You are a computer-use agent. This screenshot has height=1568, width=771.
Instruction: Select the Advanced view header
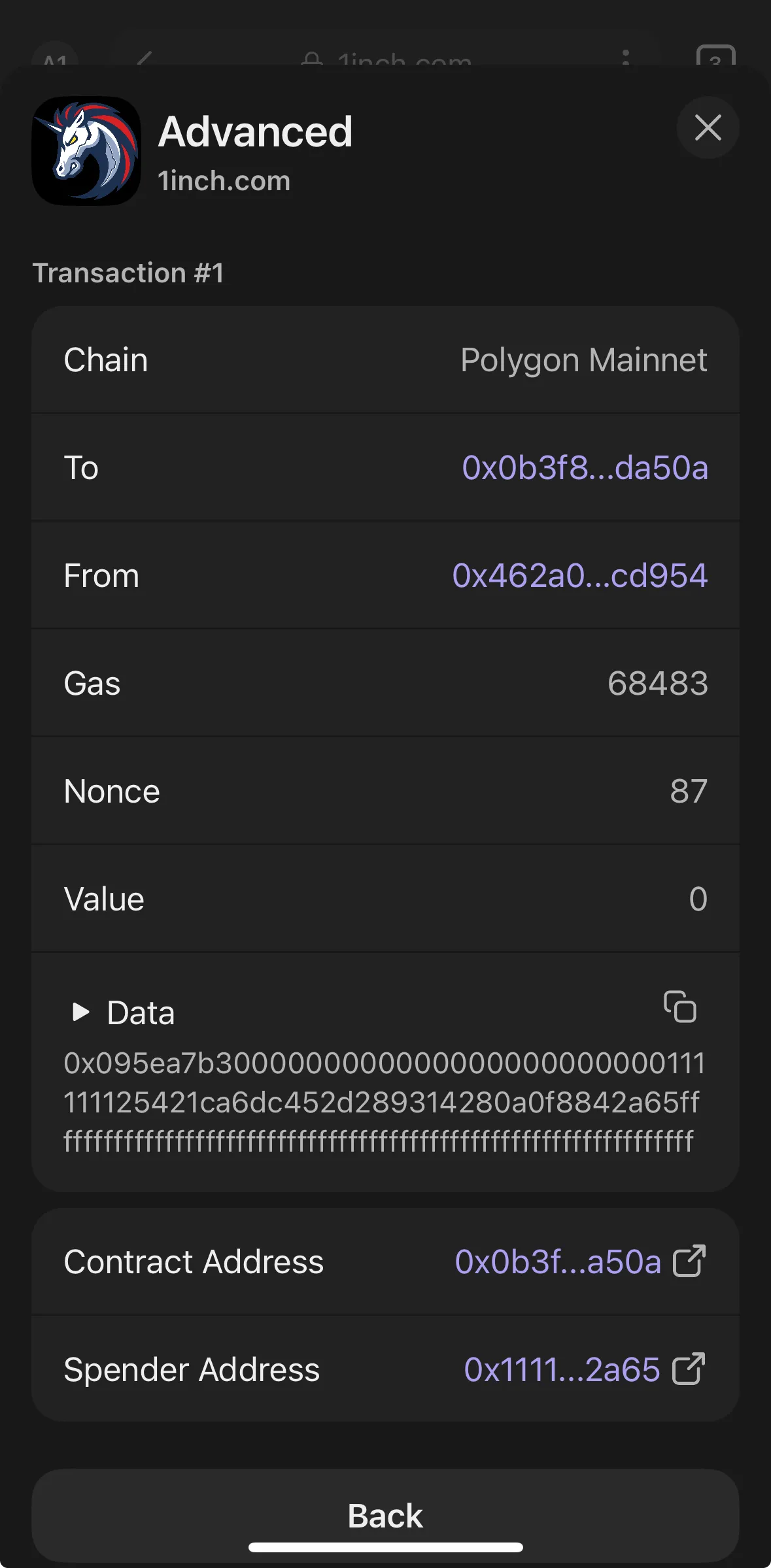coord(256,132)
